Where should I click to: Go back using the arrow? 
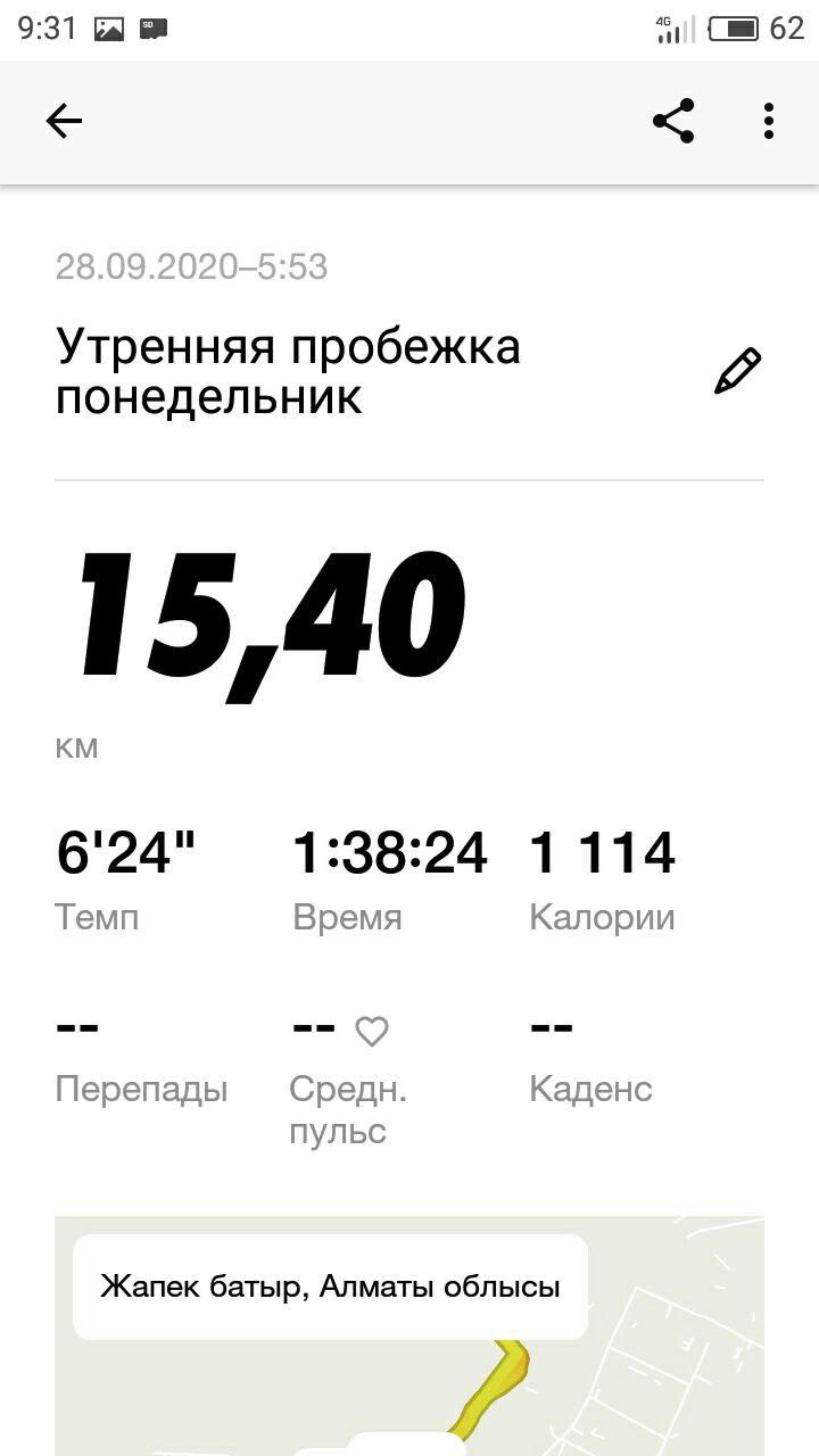coord(64,121)
